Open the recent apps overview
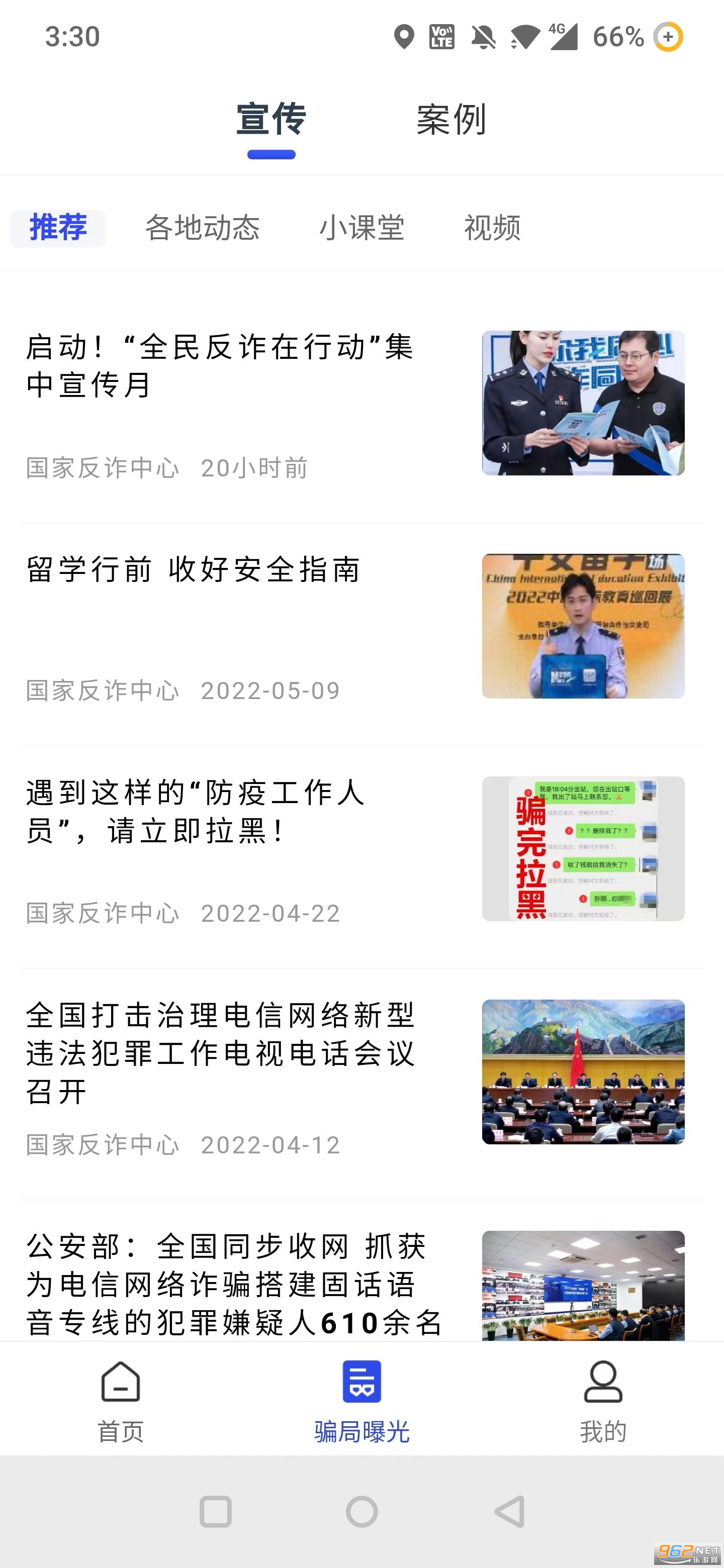 tap(216, 1512)
